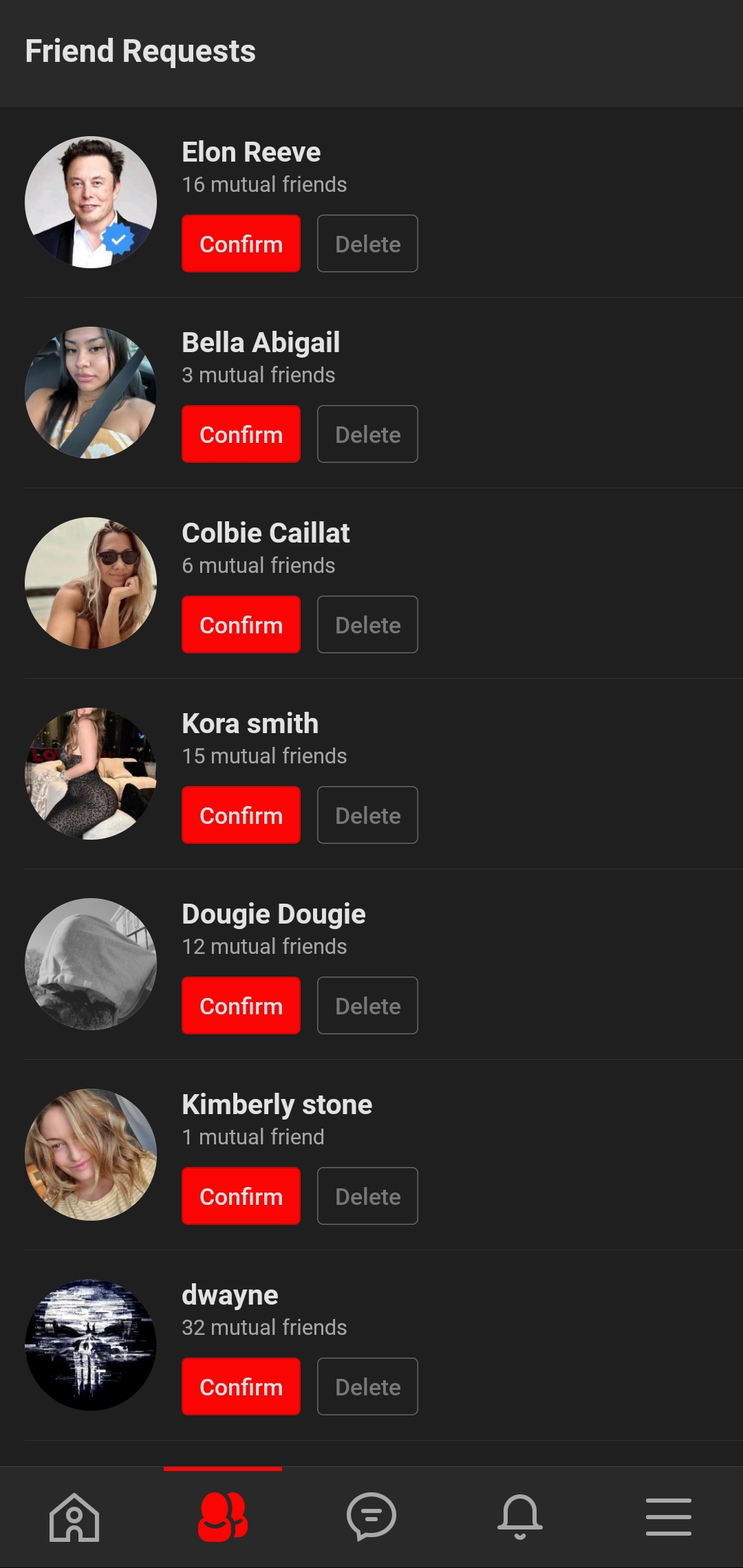
Task: Confirm Elon Reeve's friend request
Action: click(241, 243)
